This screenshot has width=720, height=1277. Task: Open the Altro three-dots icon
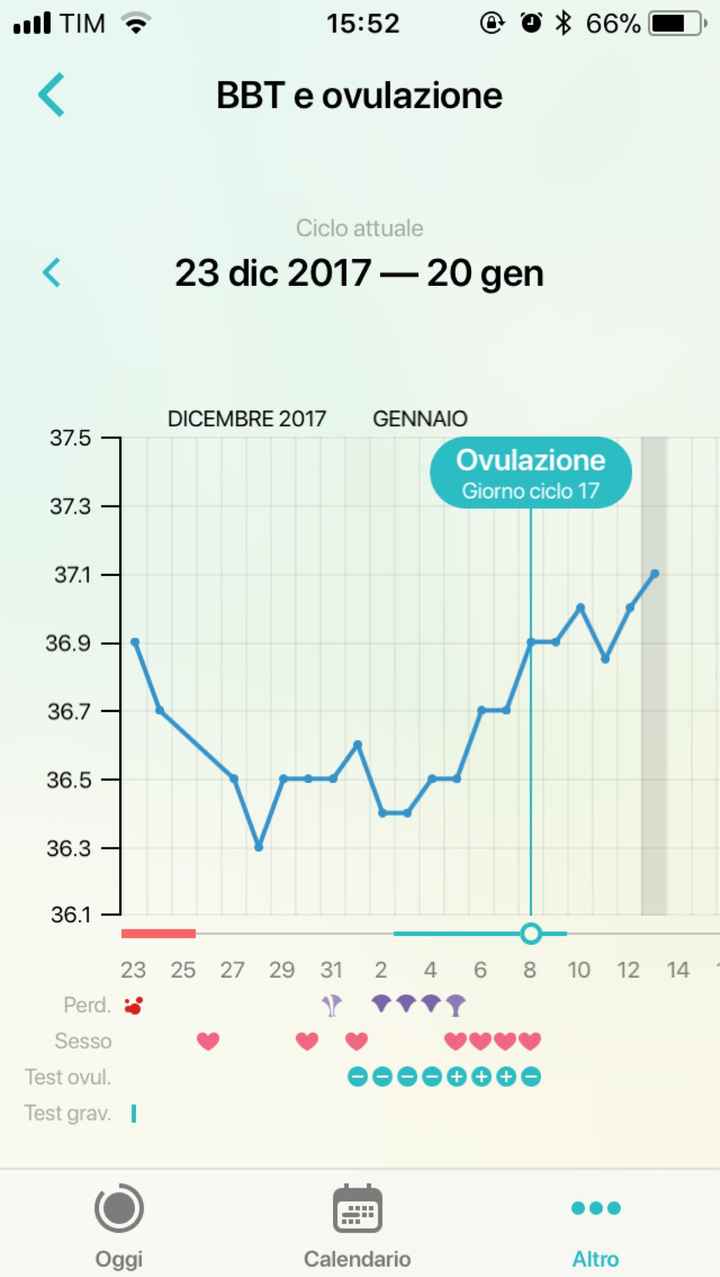click(595, 1208)
